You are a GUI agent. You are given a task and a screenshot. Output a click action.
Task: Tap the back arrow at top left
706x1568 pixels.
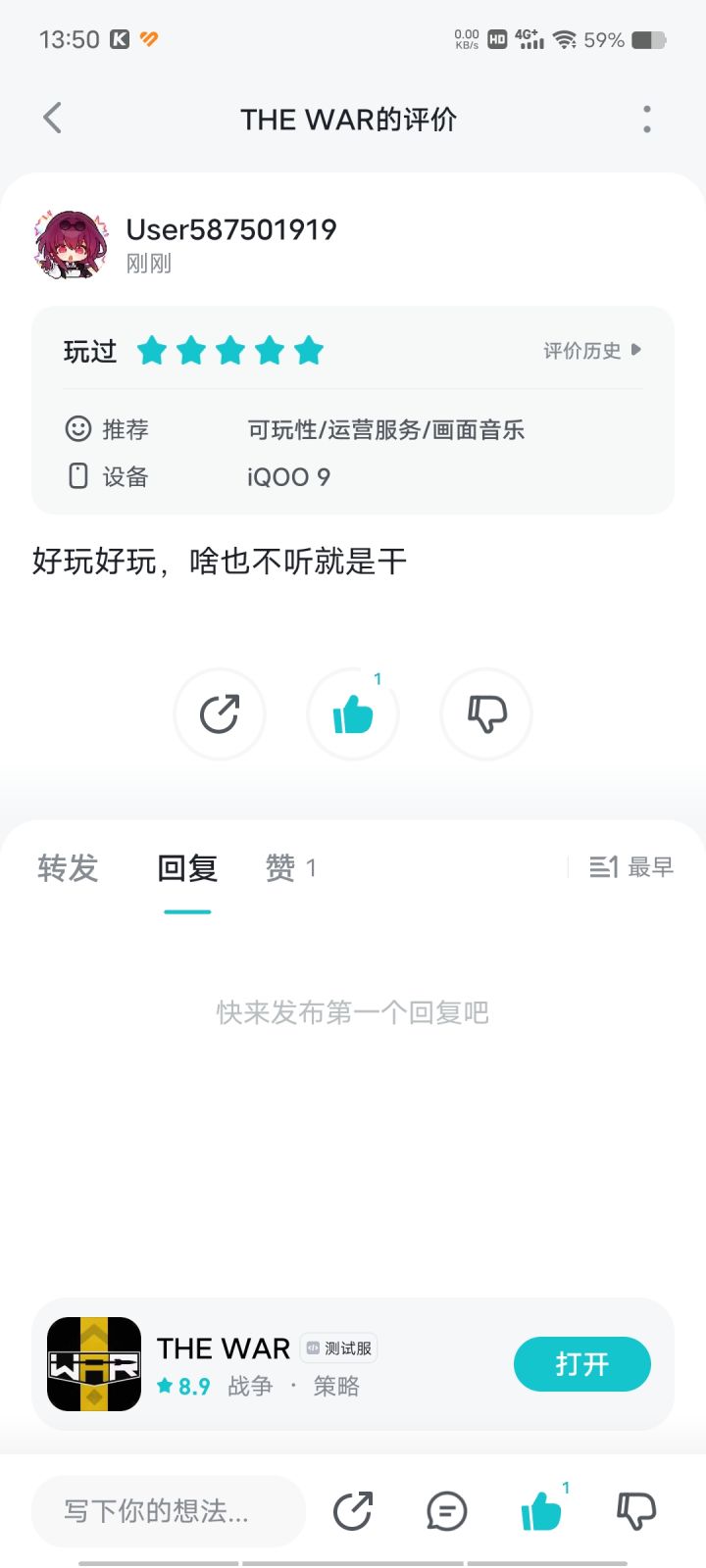[x=51, y=118]
